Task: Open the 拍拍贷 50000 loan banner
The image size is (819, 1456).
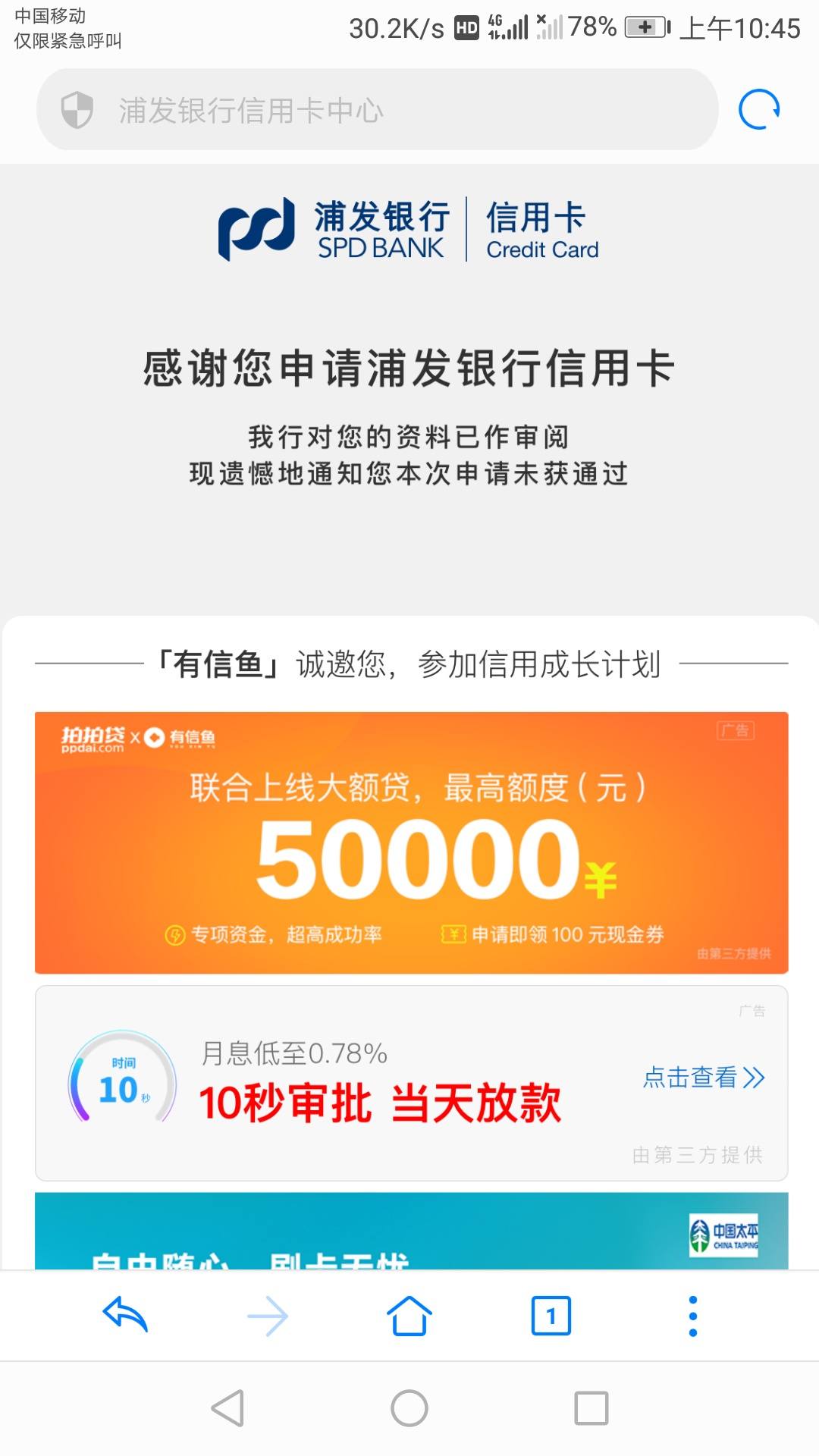Action: [411, 843]
